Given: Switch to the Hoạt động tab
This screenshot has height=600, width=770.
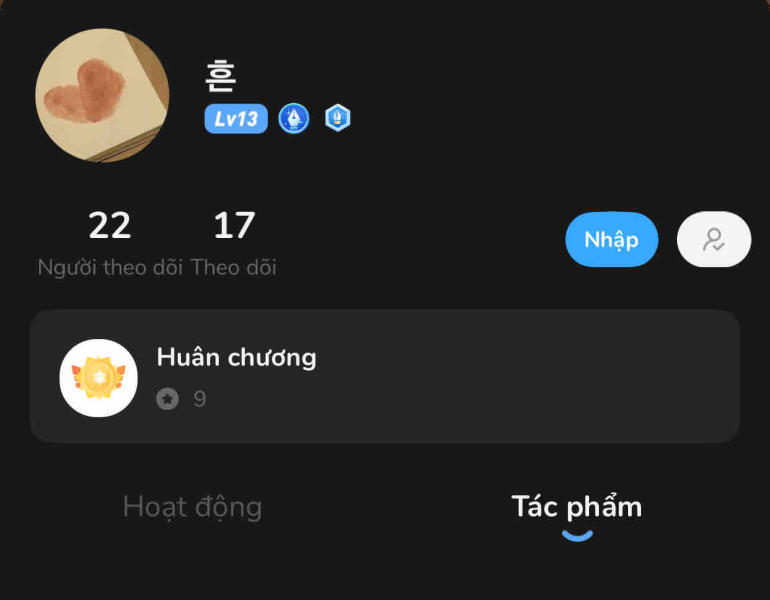Looking at the screenshot, I should pos(192,507).
